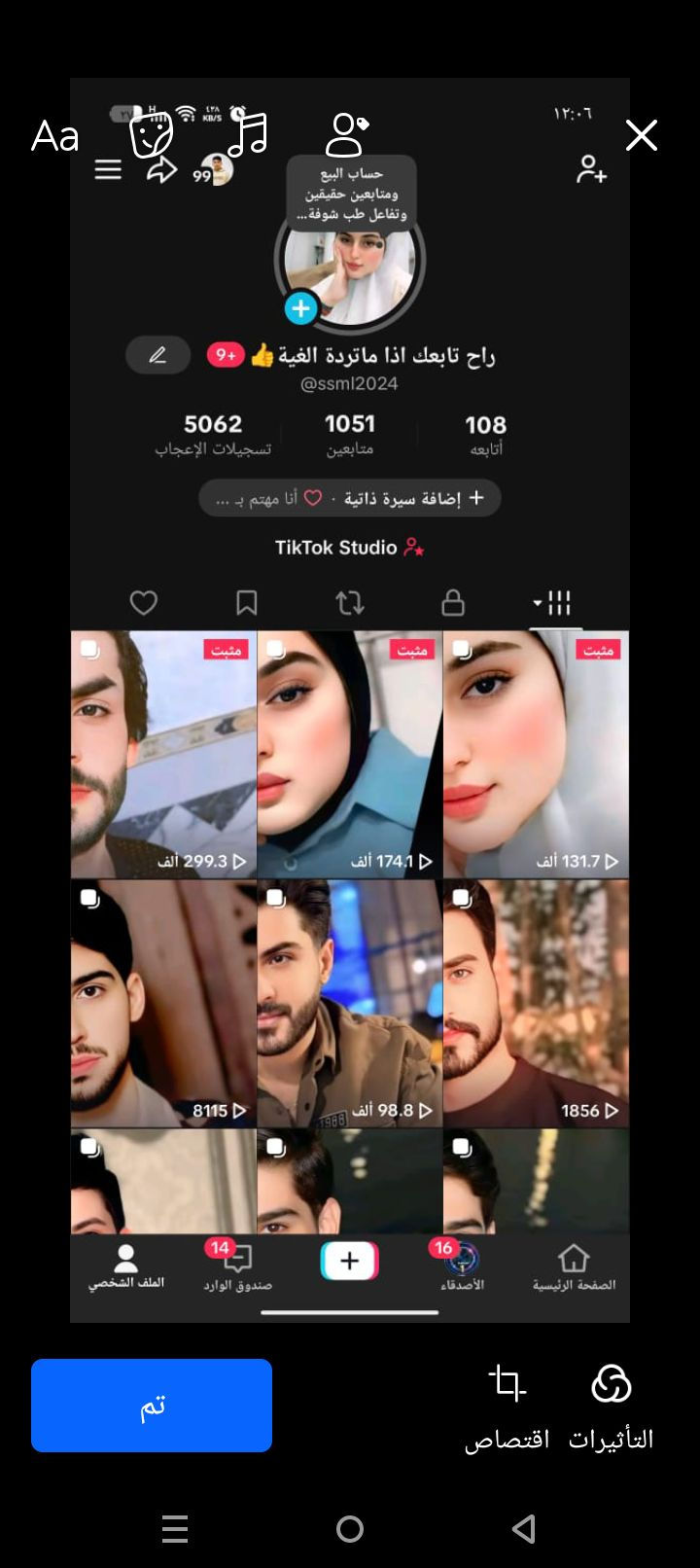Go to the system home screen
700x1568 pixels.
tap(350, 1529)
